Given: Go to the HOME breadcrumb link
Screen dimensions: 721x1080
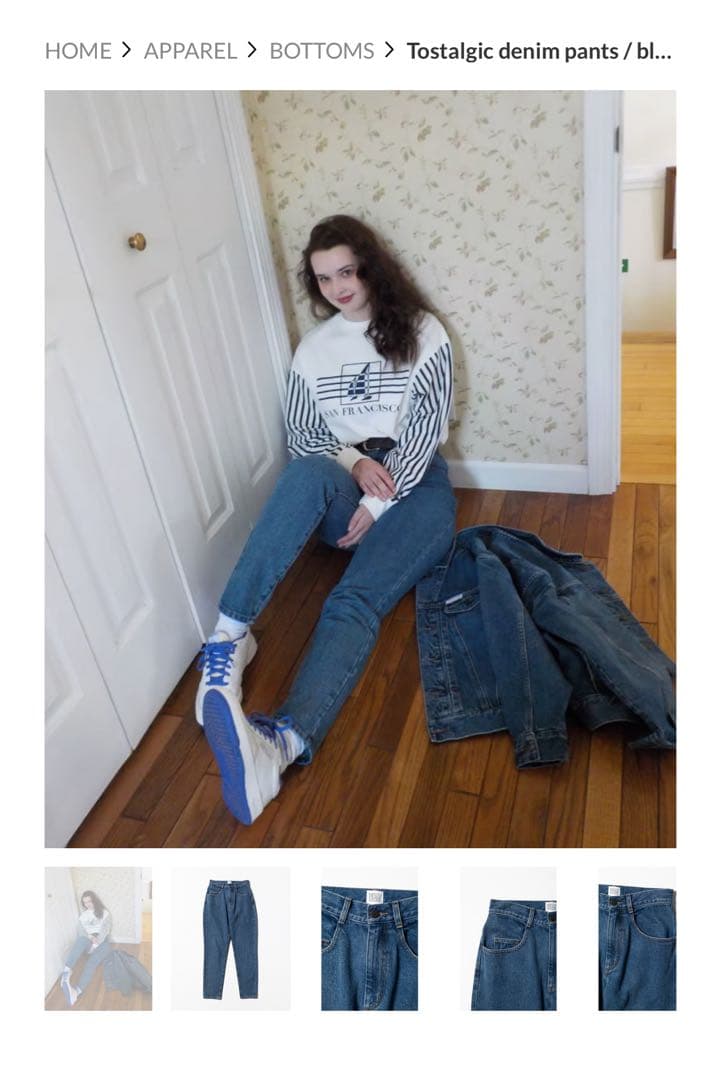Looking at the screenshot, I should coord(78,51).
